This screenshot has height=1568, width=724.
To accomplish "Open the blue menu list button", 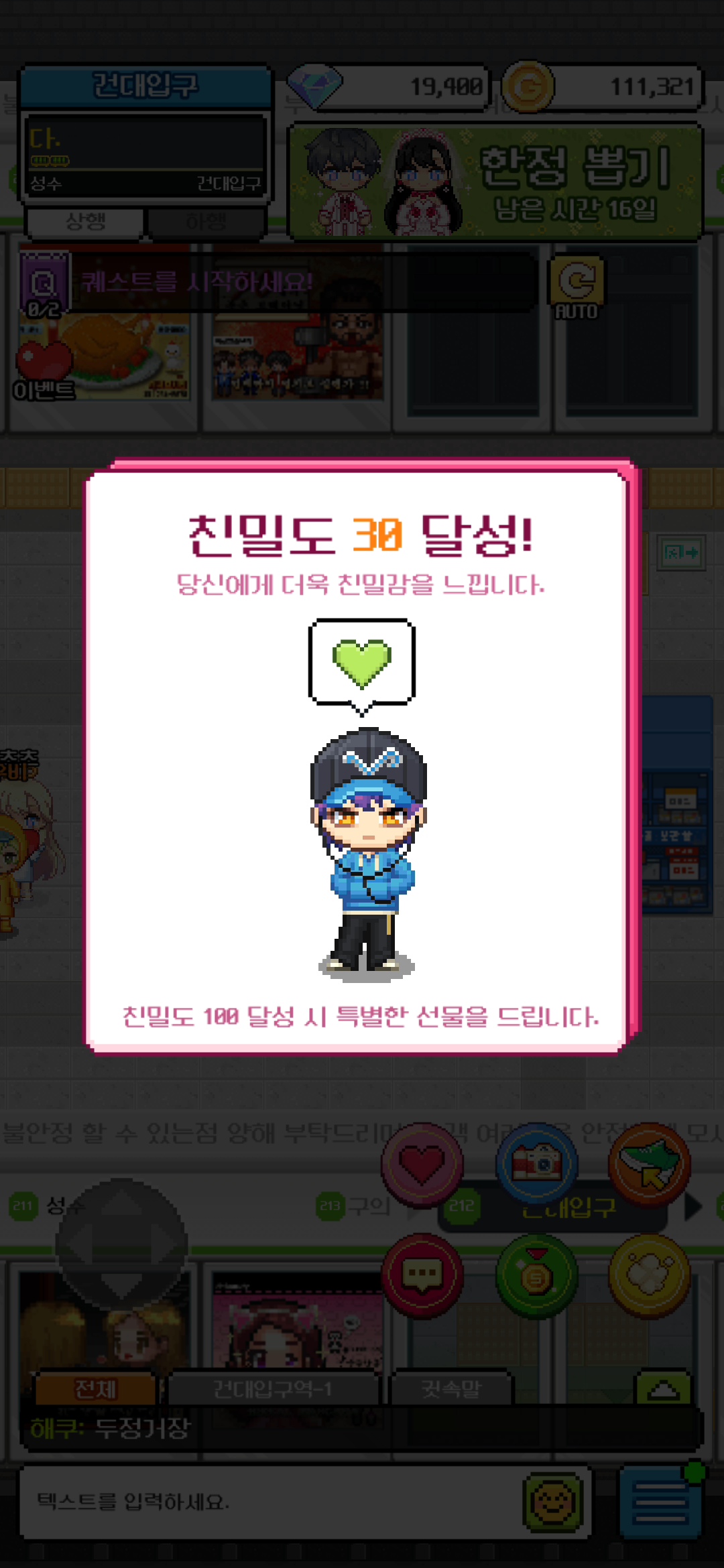I will pyautogui.click(x=660, y=1502).
